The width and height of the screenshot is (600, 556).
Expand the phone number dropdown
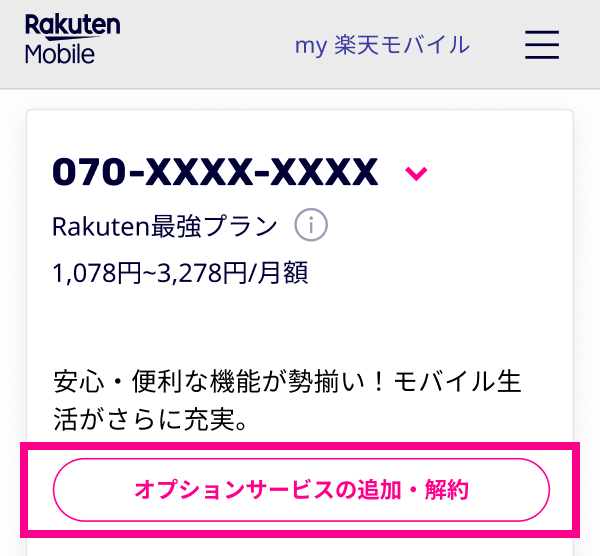(x=416, y=174)
